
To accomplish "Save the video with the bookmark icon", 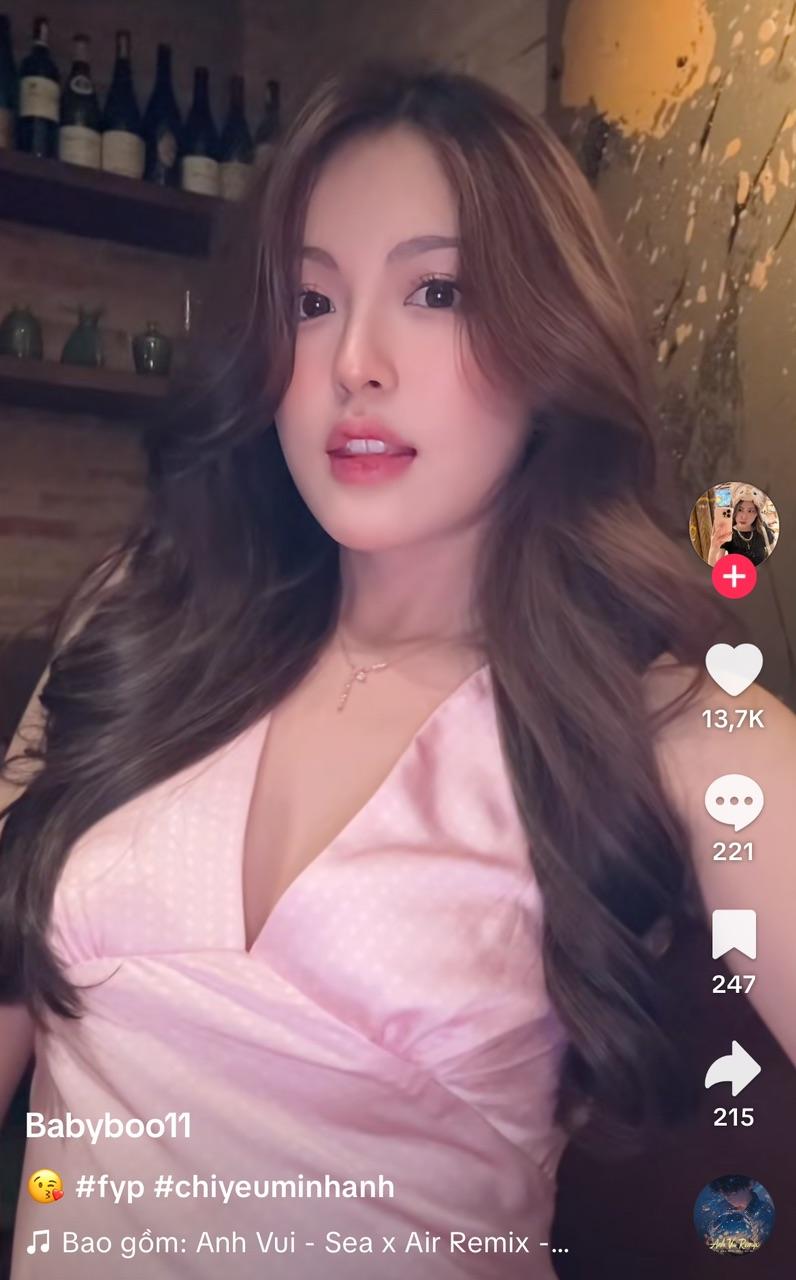I will (735, 934).
